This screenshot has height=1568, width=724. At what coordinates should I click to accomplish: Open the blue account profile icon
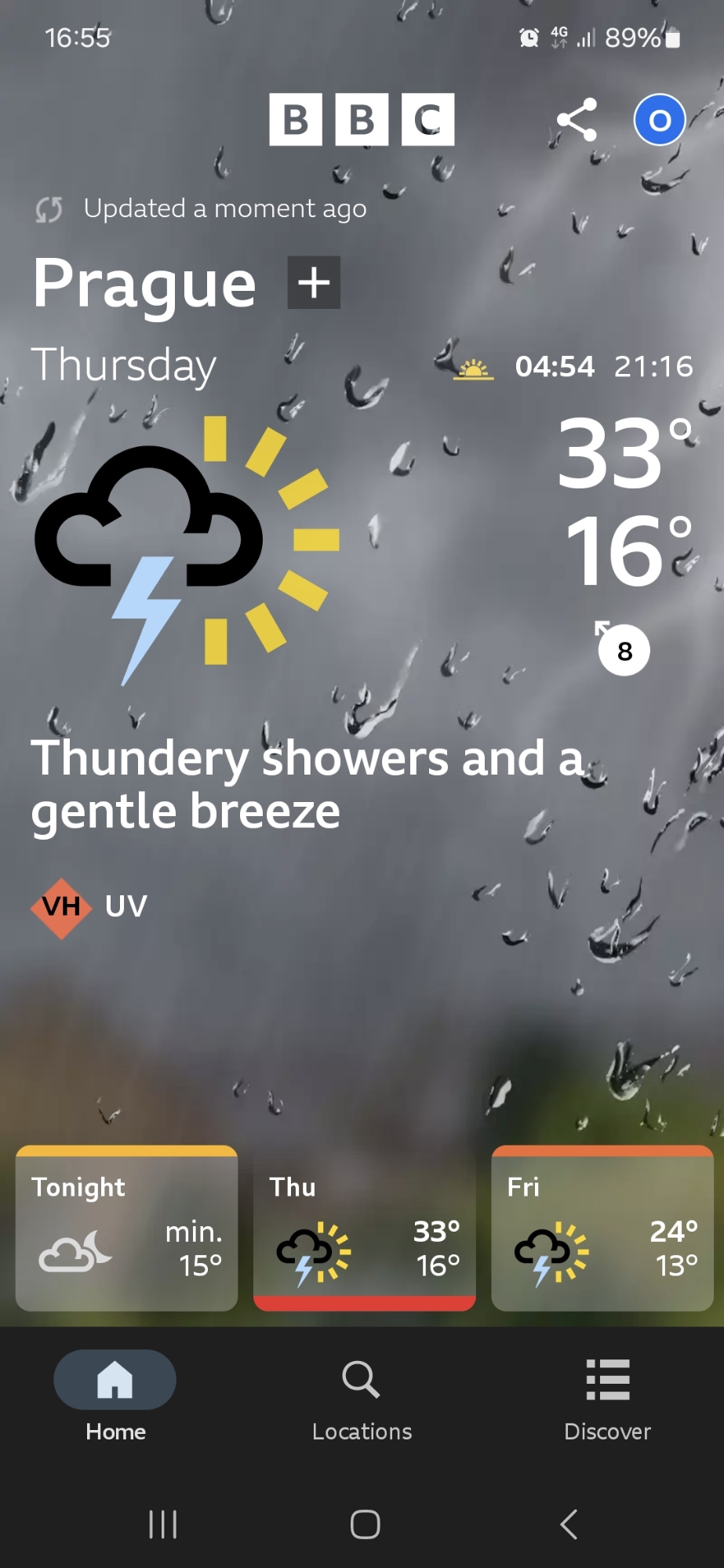(x=659, y=120)
